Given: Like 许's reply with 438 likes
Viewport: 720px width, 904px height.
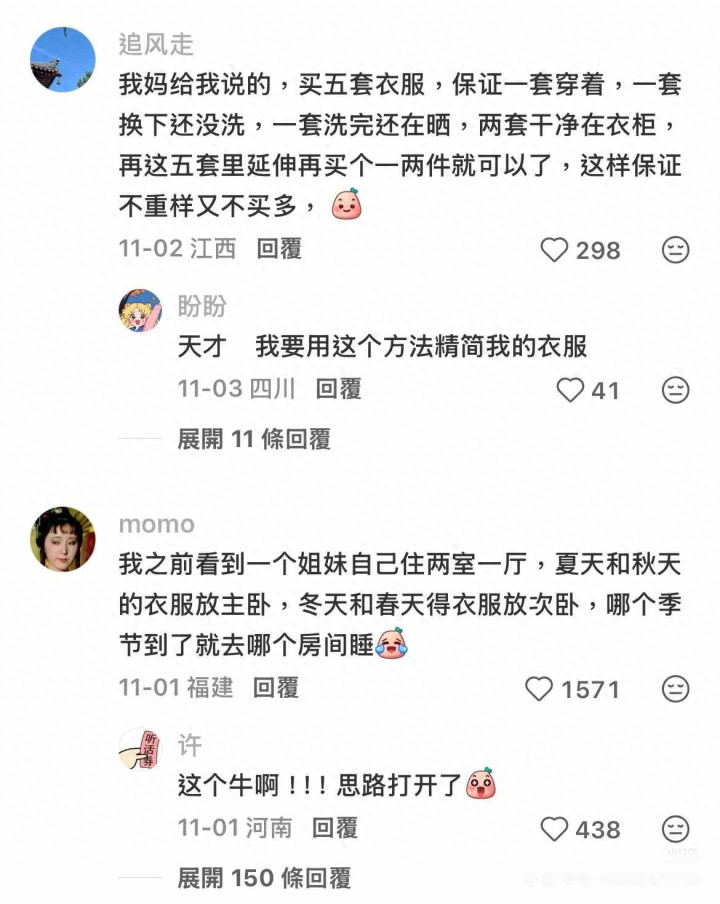Looking at the screenshot, I should pyautogui.click(x=555, y=829).
